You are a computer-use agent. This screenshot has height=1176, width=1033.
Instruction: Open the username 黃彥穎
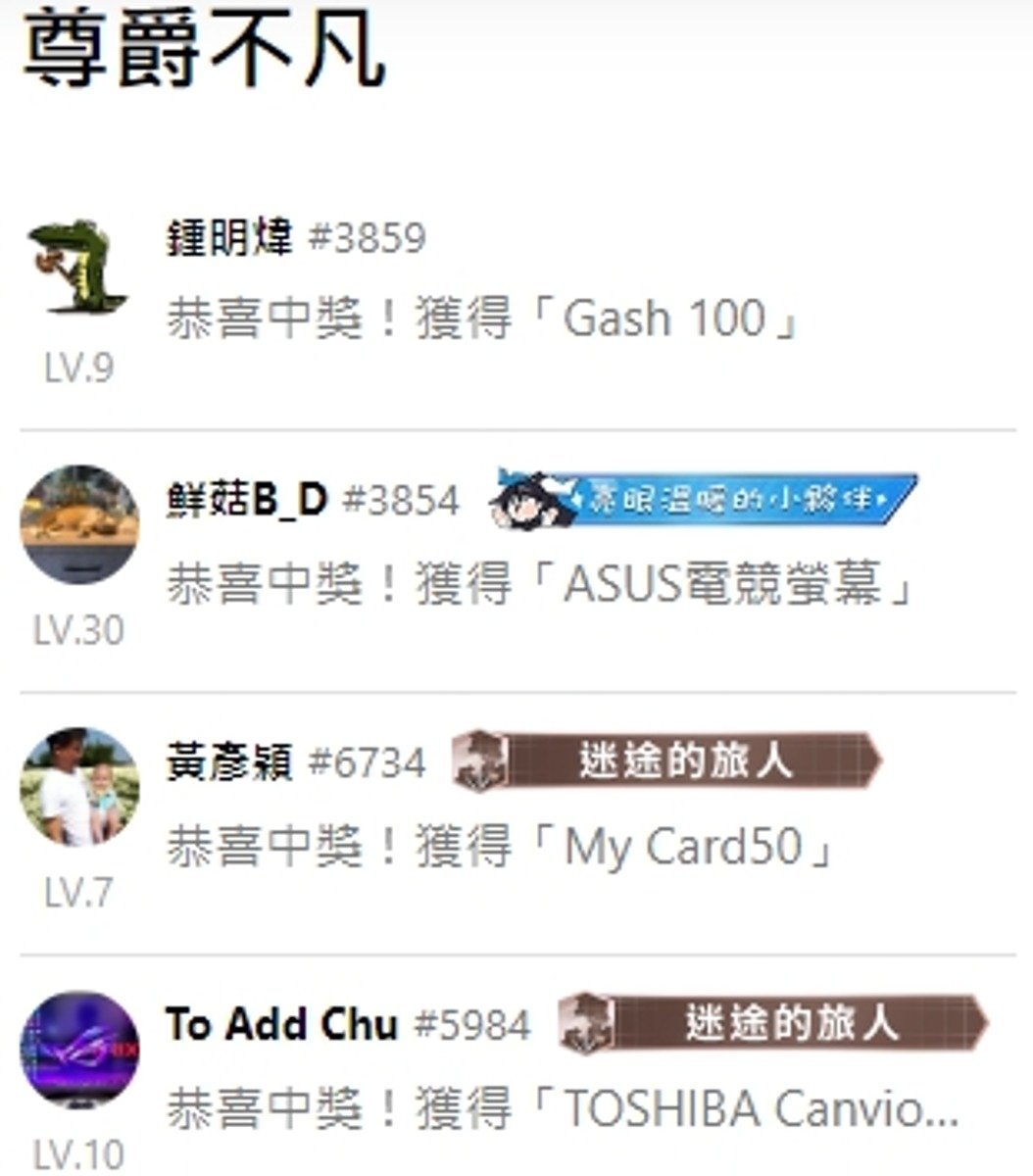click(x=228, y=763)
